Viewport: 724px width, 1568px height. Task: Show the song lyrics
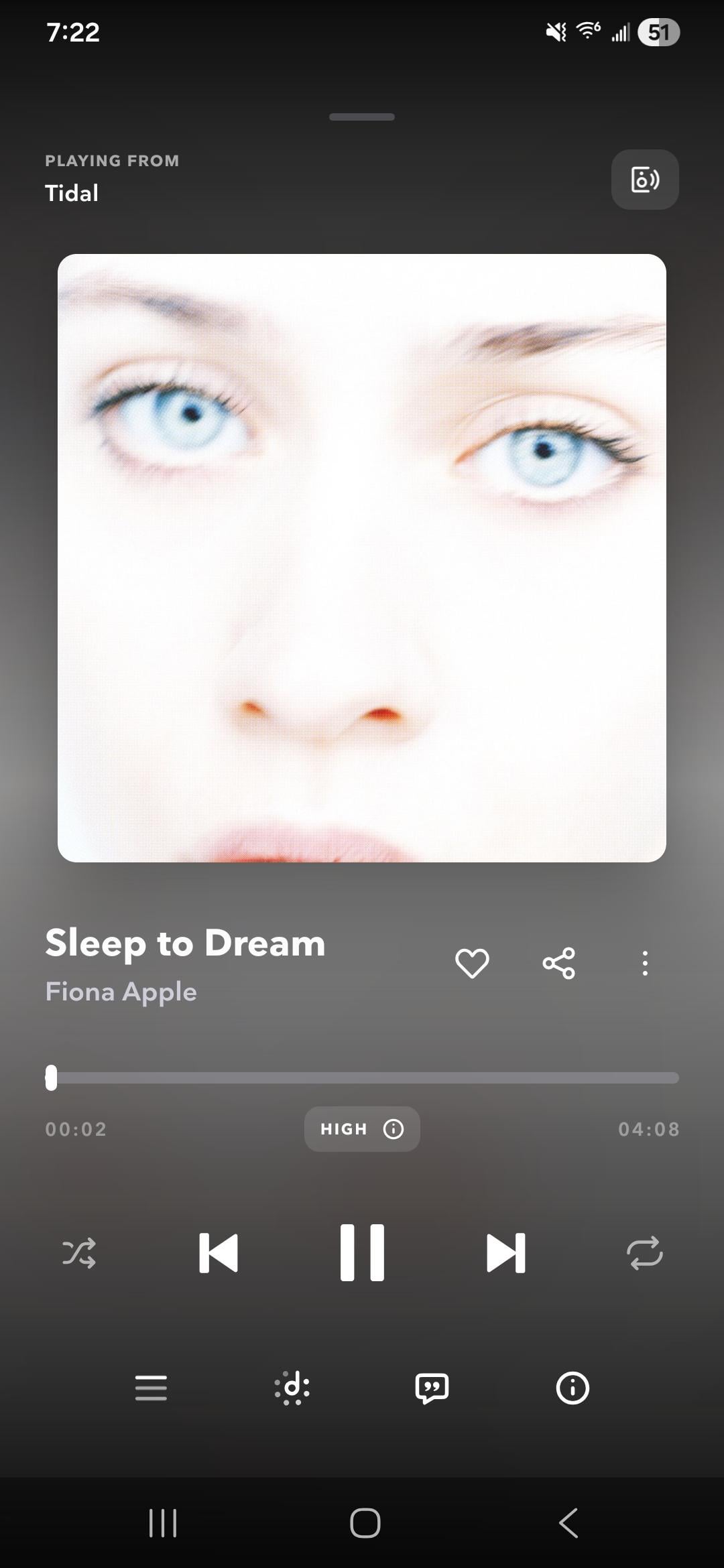coord(432,1388)
